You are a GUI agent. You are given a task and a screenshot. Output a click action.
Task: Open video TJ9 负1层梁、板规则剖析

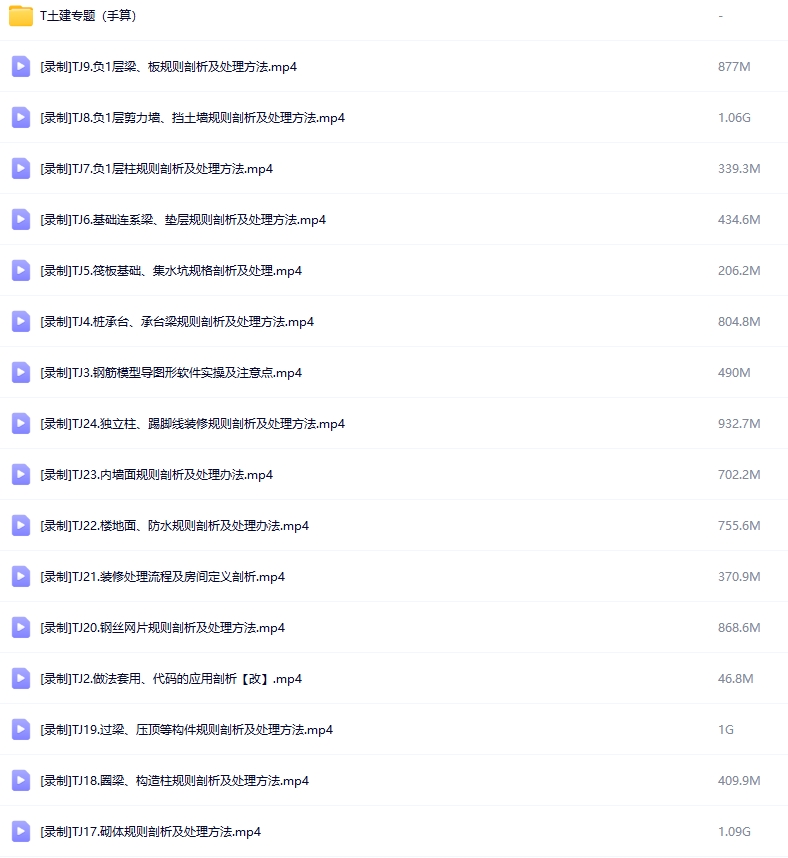click(168, 67)
